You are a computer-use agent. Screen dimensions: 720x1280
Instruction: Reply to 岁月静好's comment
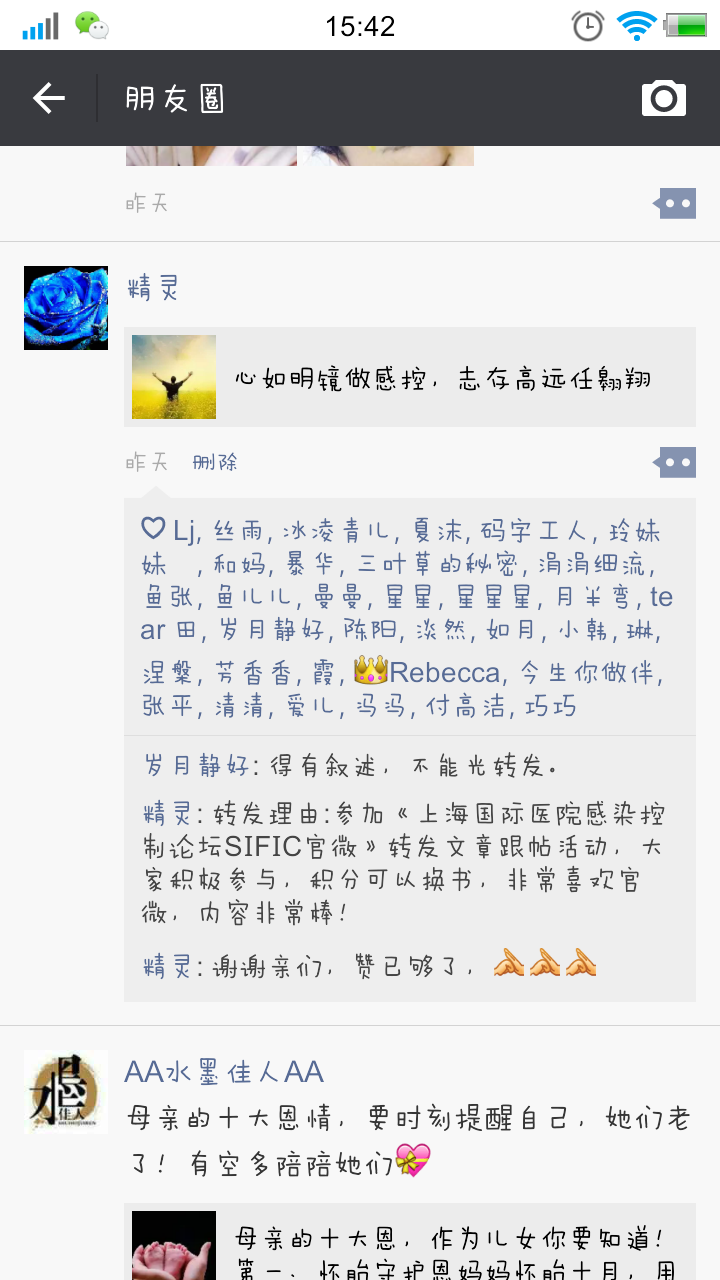[x=350, y=767]
